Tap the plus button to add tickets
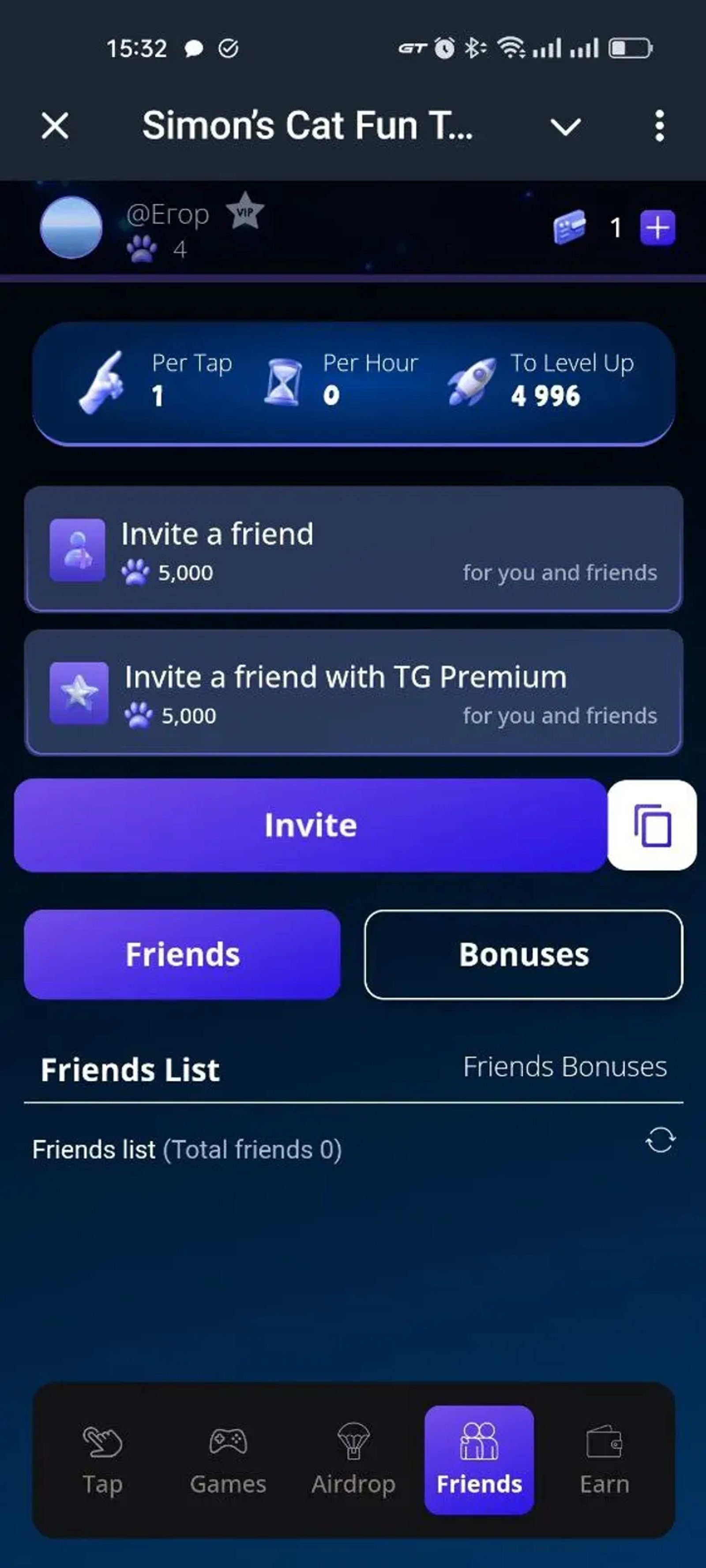 pyautogui.click(x=657, y=228)
